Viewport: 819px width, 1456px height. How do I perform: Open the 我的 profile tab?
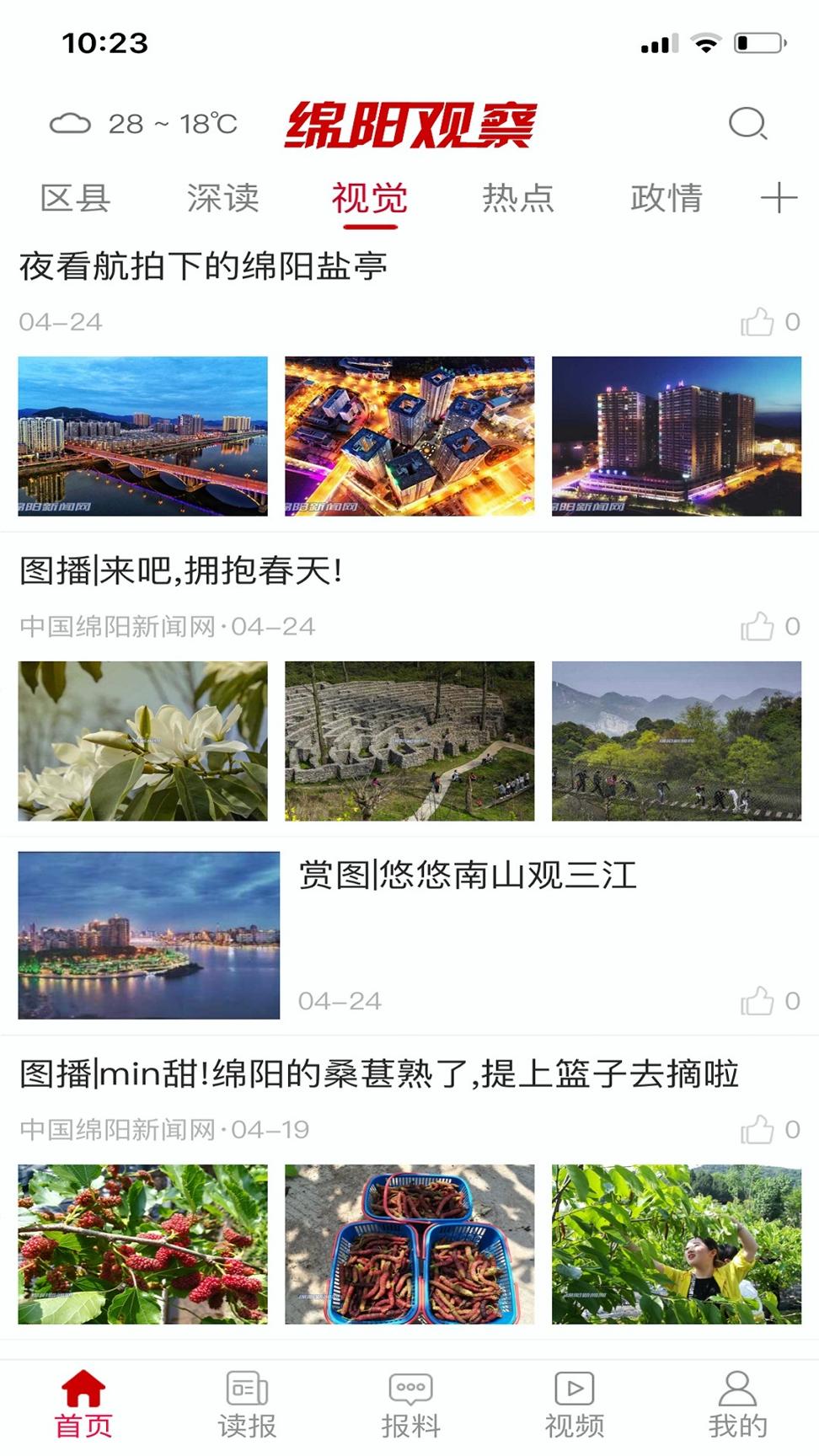(737, 1405)
